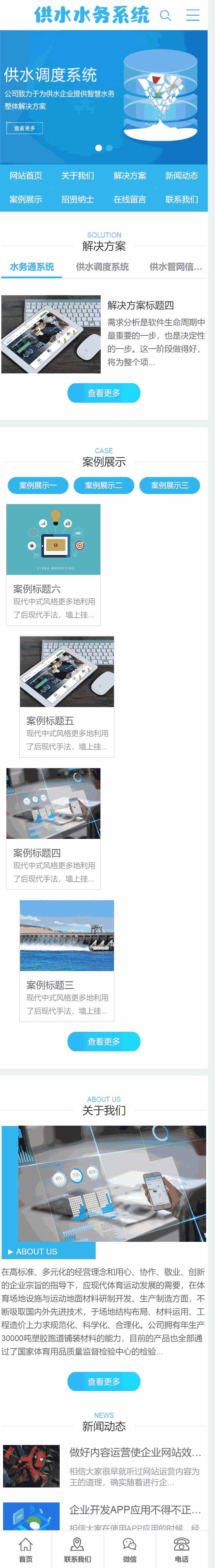Tap 电话 in bottom bar
The width and height of the screenshot is (215, 1568).
click(x=181, y=1550)
